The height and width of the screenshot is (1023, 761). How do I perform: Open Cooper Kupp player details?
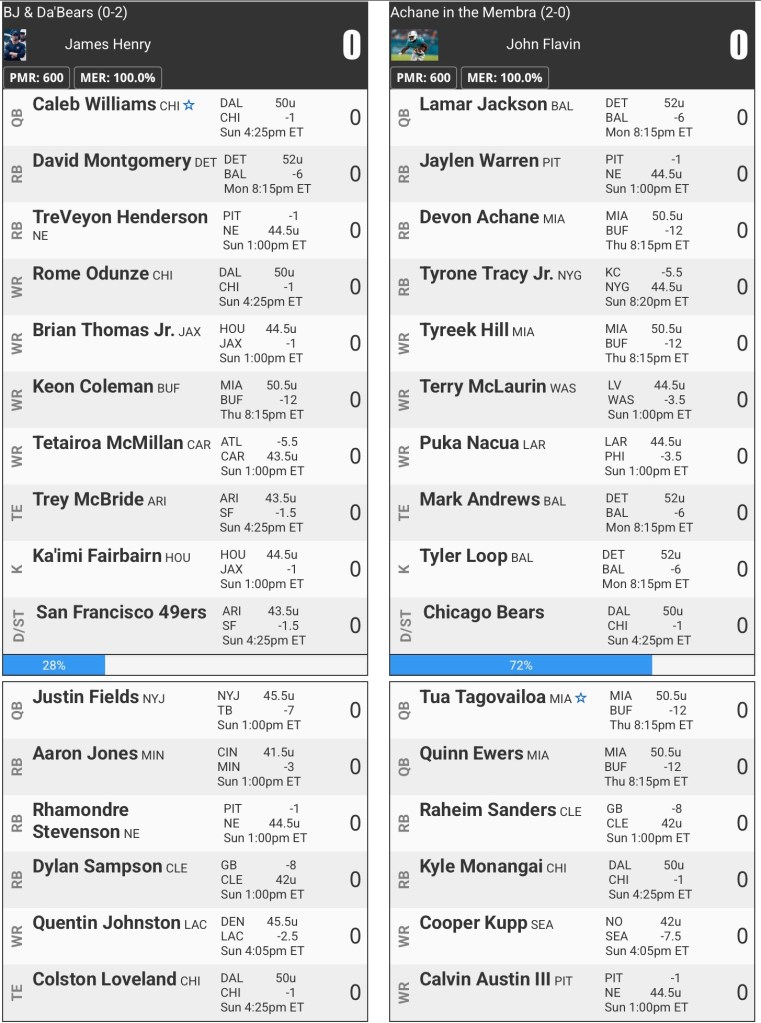pos(473,923)
